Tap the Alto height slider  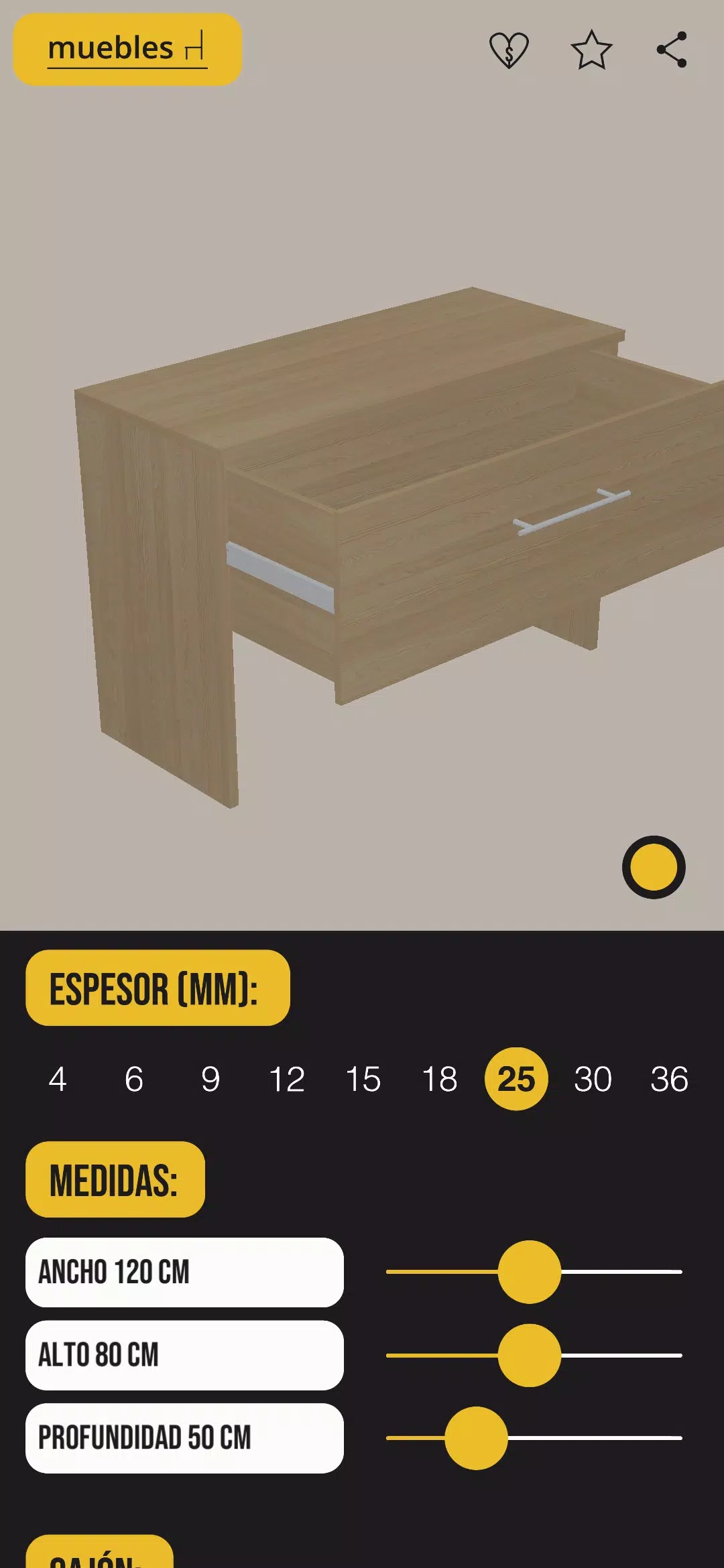530,1355
